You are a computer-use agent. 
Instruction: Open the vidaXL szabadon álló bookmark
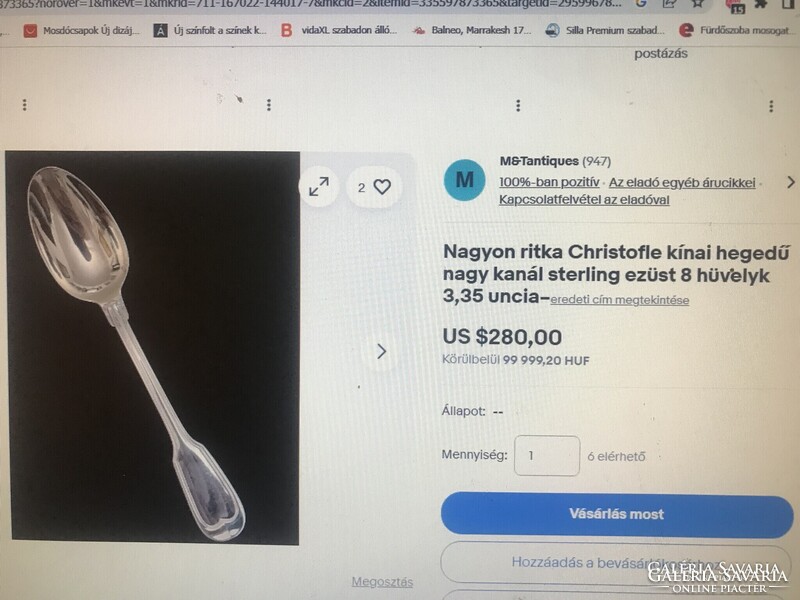(x=341, y=31)
